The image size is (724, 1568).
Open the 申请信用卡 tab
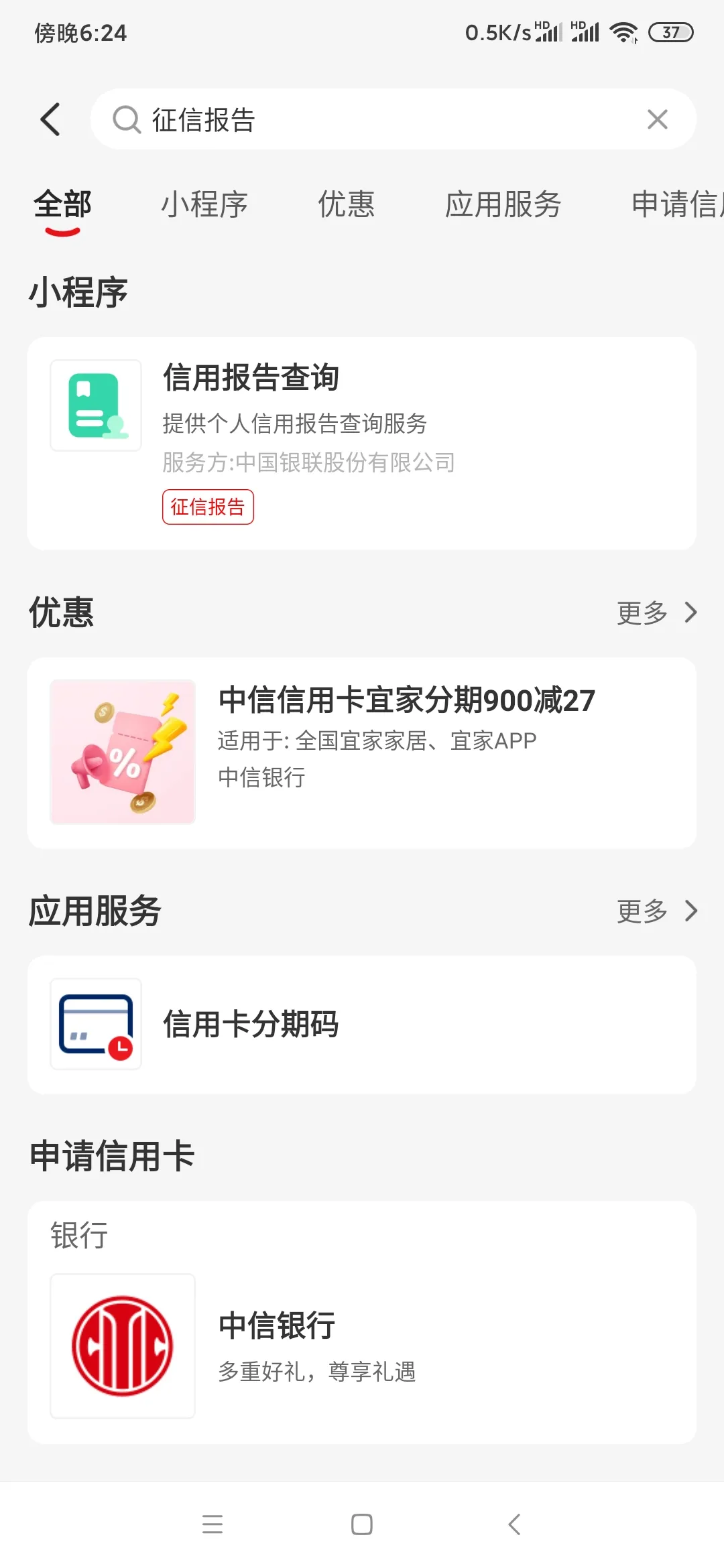(x=676, y=204)
